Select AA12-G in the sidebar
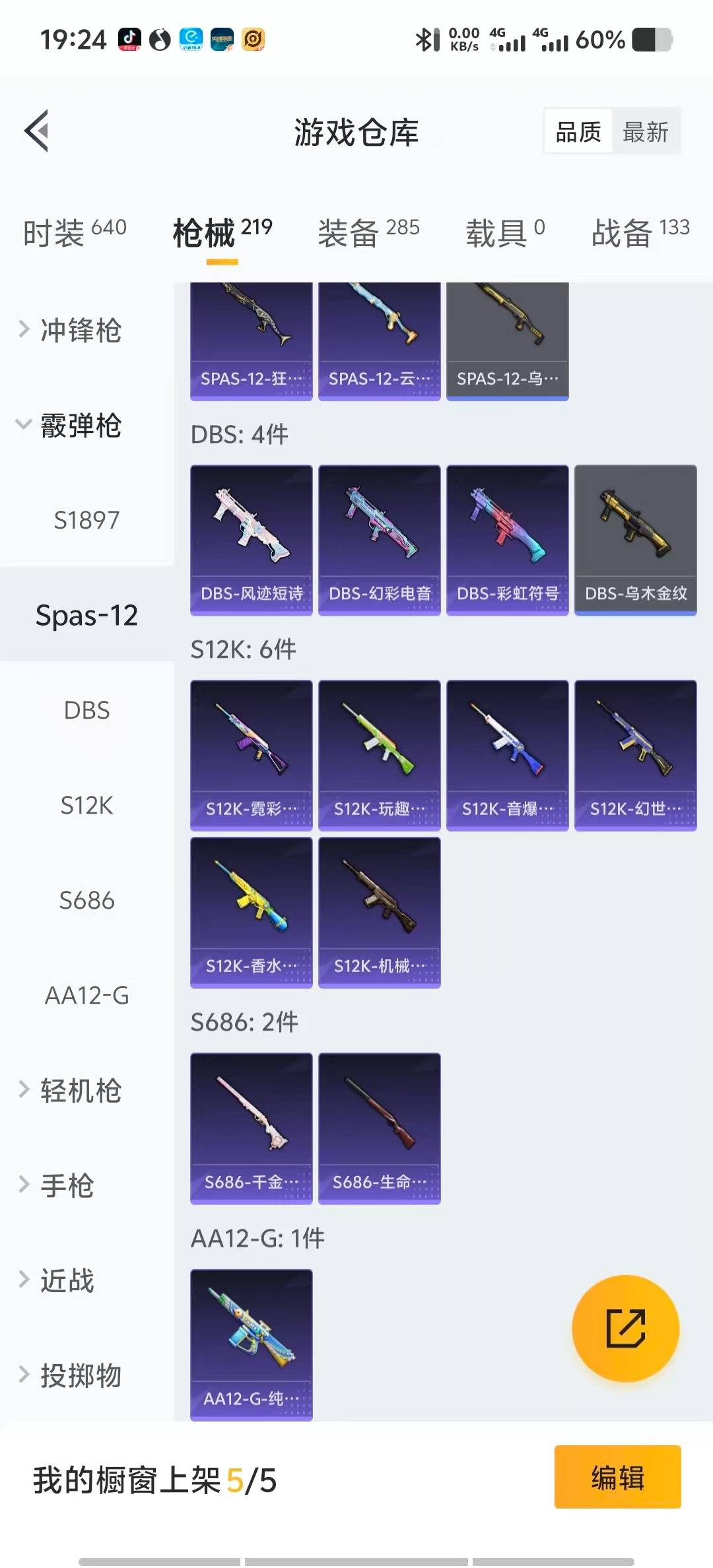This screenshot has height=1568, width=713. 86,995
